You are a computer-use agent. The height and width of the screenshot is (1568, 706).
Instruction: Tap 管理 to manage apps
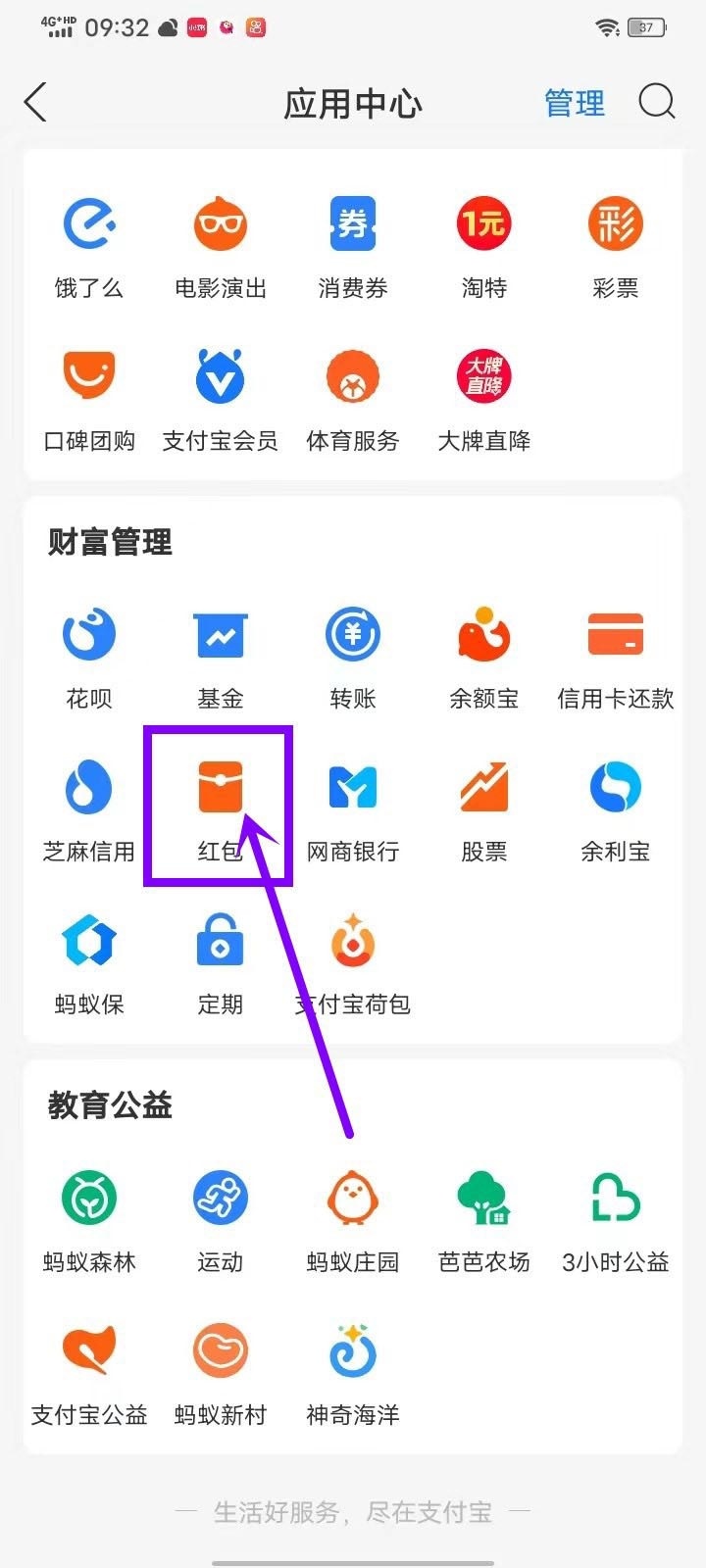click(575, 103)
